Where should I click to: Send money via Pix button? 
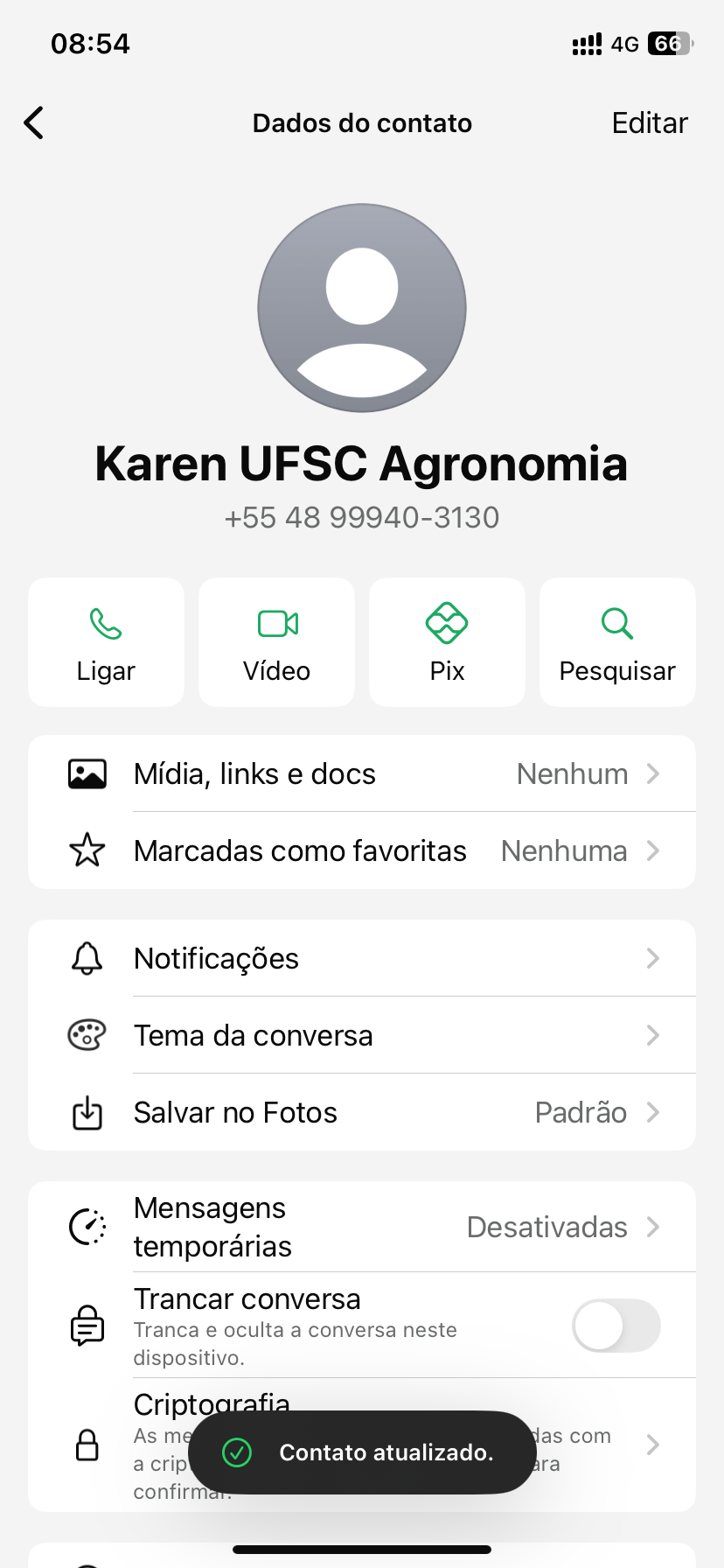[x=447, y=642]
